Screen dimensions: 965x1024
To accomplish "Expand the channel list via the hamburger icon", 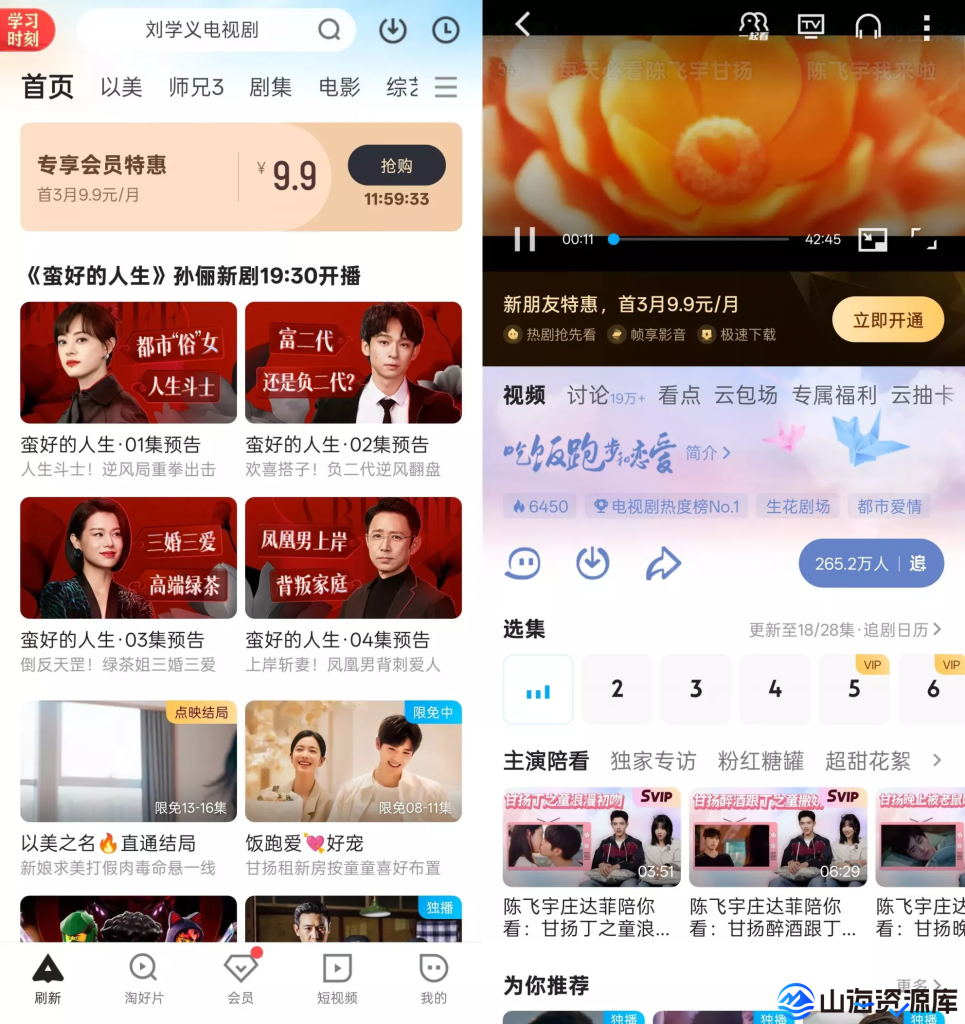I will point(446,87).
